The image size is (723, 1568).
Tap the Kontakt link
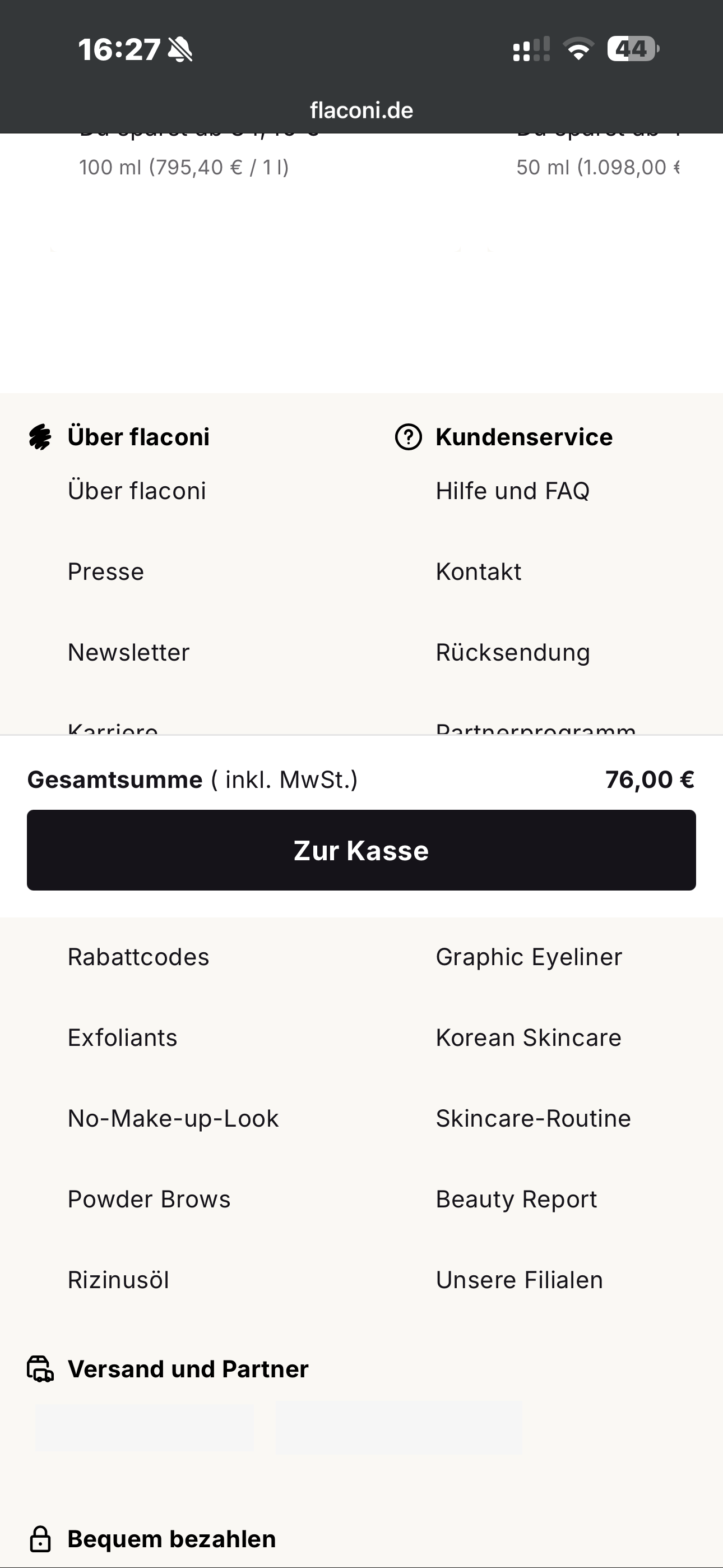click(478, 571)
